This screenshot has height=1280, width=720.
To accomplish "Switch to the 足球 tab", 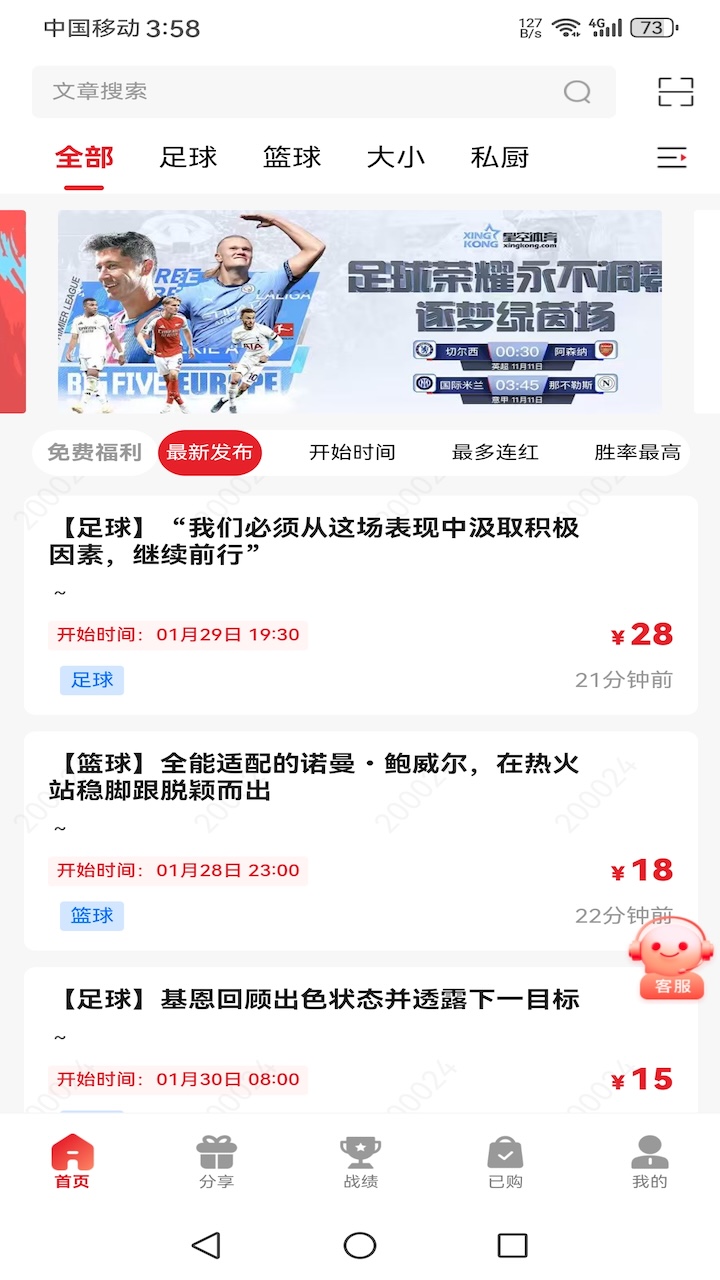I will click(189, 157).
